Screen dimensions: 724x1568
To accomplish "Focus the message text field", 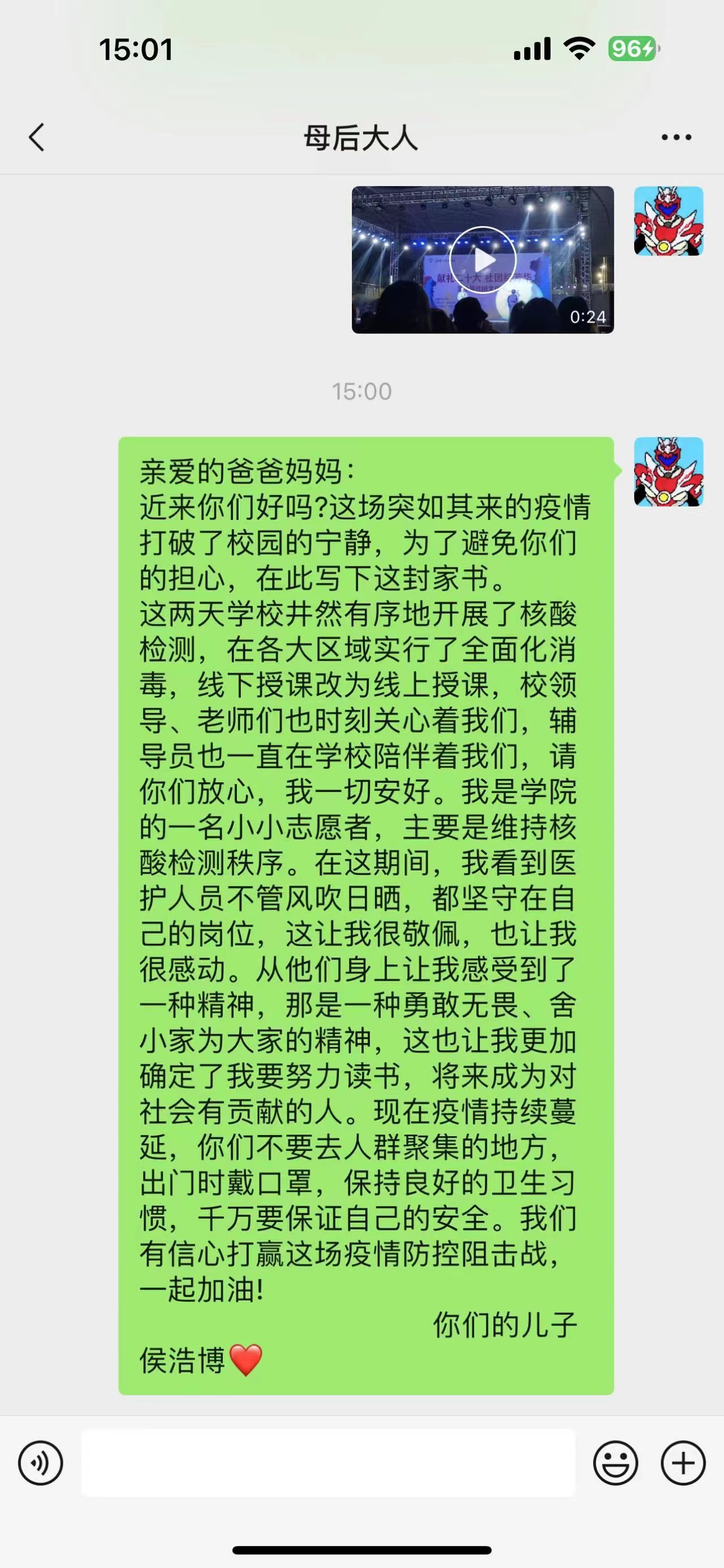I will tap(328, 1463).
